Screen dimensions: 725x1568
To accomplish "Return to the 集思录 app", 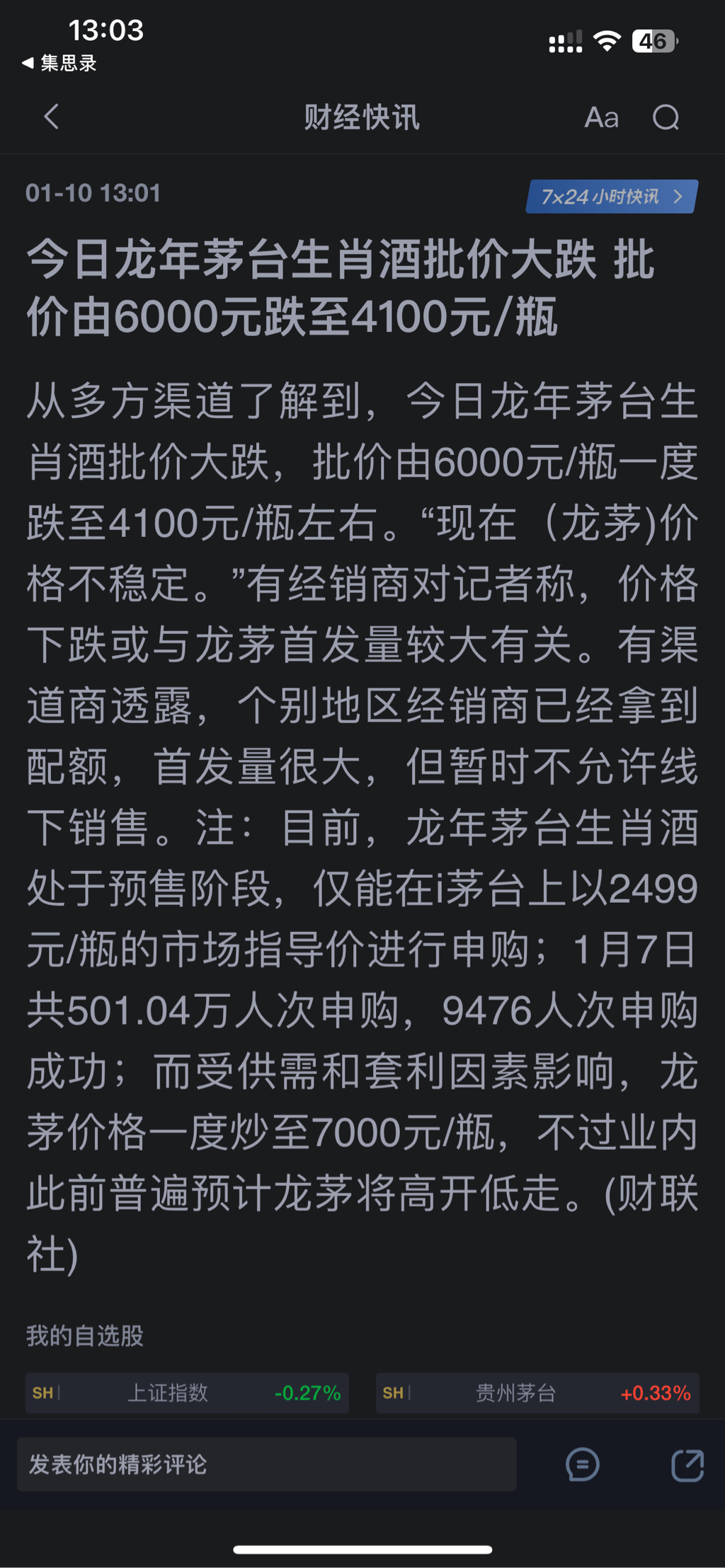I will click(x=59, y=63).
